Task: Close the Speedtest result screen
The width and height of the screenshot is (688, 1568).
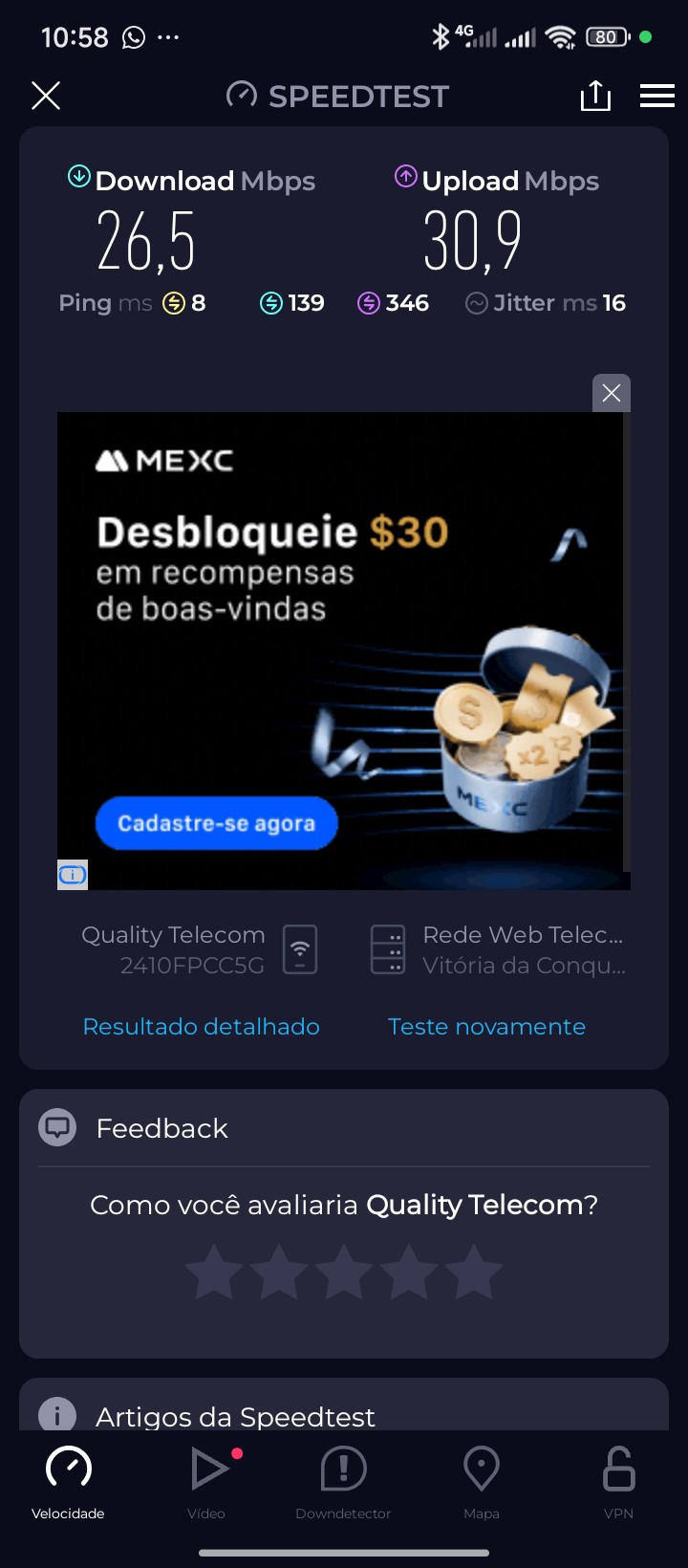Action: (x=46, y=96)
